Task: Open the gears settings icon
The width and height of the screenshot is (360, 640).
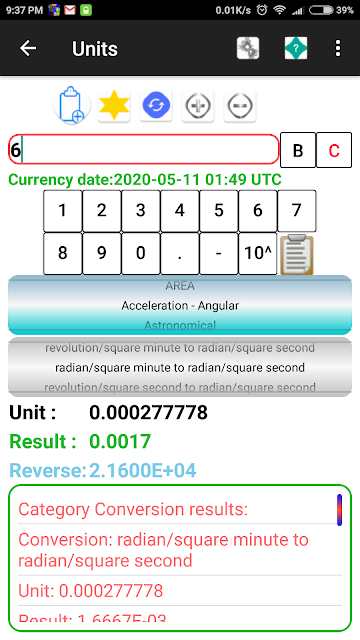Action: tap(248, 49)
